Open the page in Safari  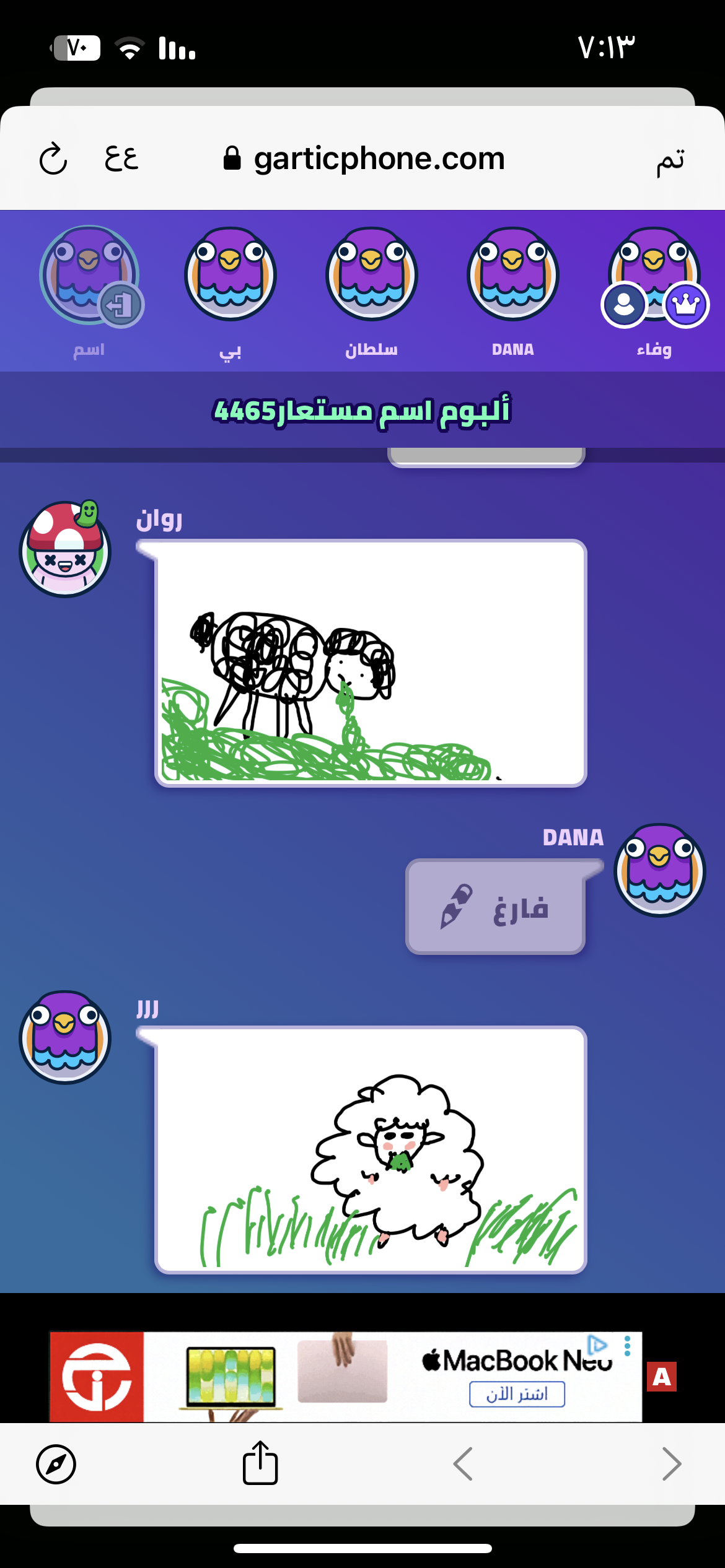point(56,1465)
